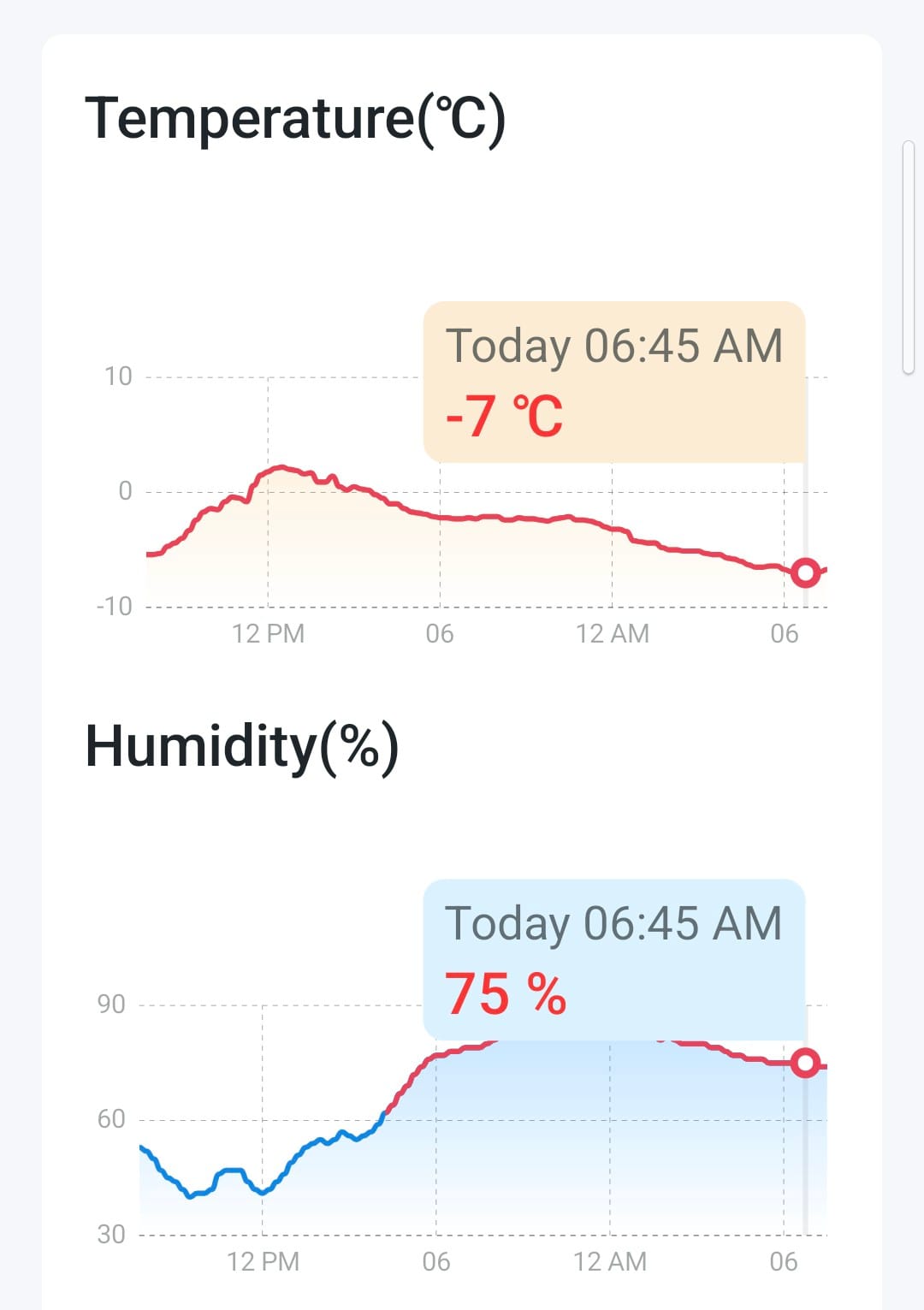This screenshot has height=1310, width=924.
Task: Tap the temperature chart's 06:45 AM marker
Action: pyautogui.click(x=805, y=572)
